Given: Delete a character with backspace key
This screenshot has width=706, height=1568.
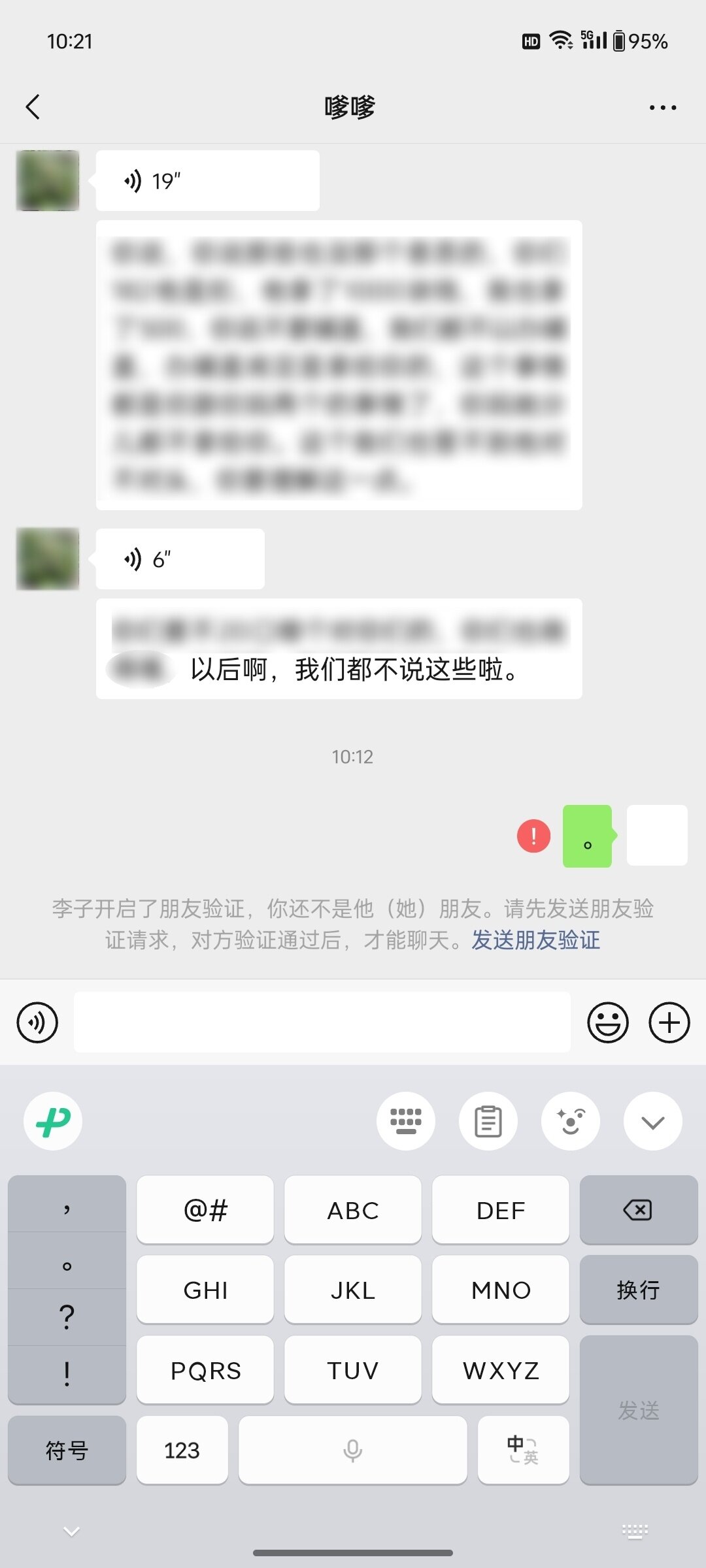Looking at the screenshot, I should point(638,1210).
